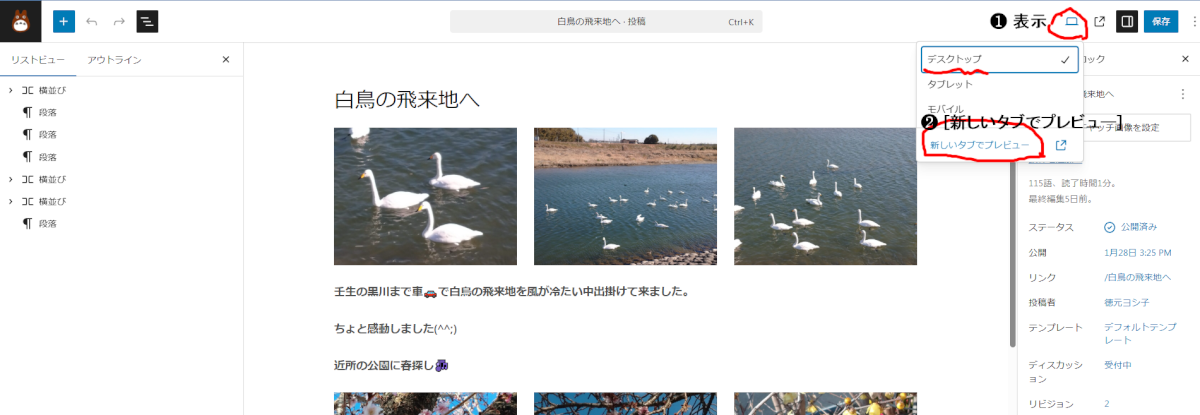Select タブレット preview mode

pyautogui.click(x=950, y=85)
